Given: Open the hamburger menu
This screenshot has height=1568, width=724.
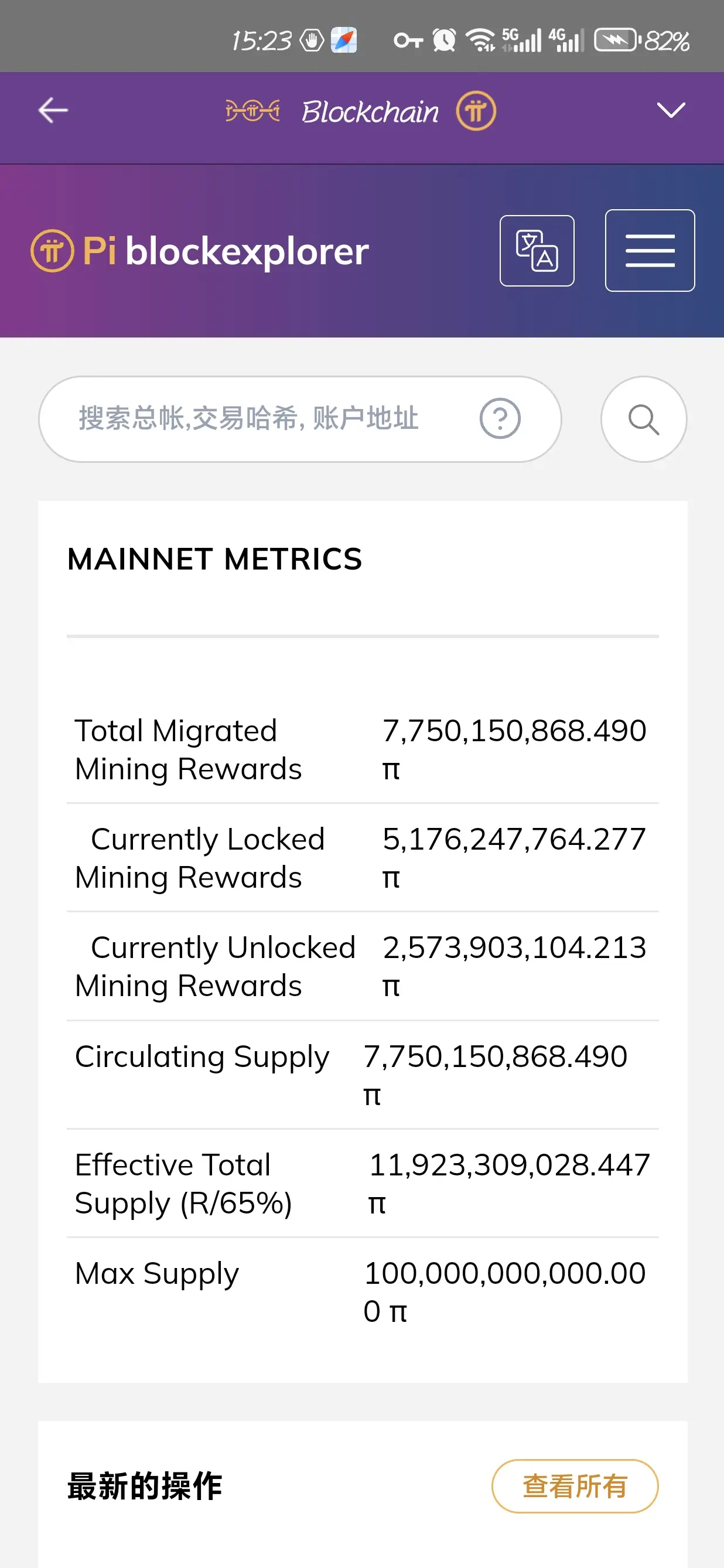Looking at the screenshot, I should tap(649, 251).
